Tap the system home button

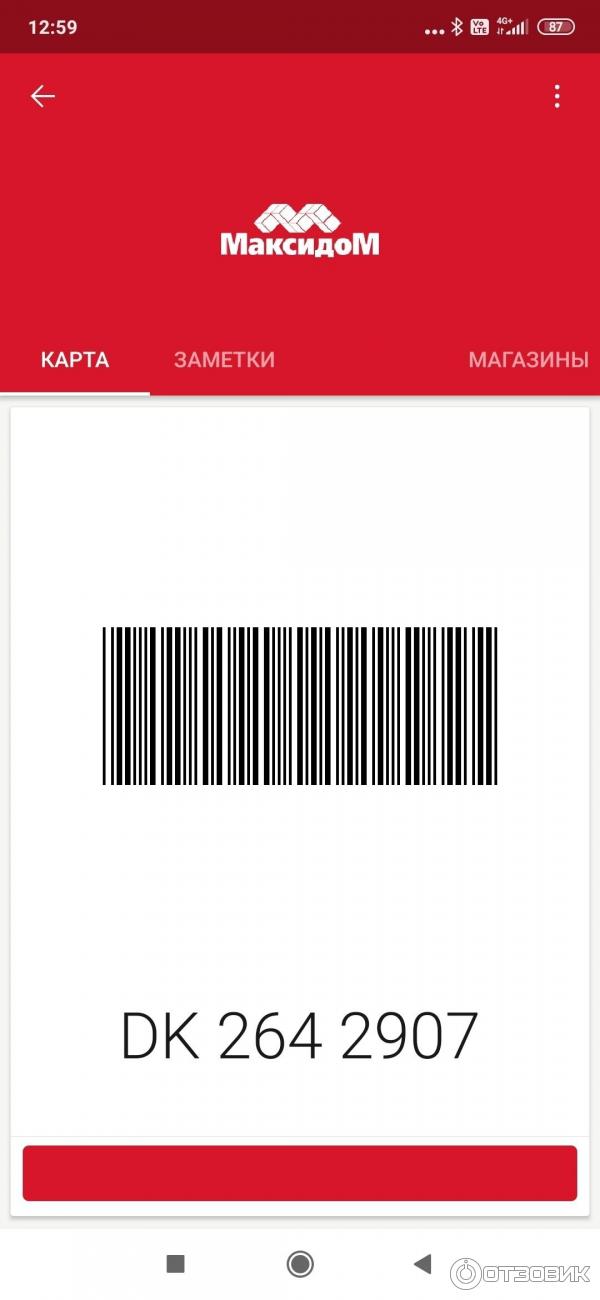(300, 1264)
